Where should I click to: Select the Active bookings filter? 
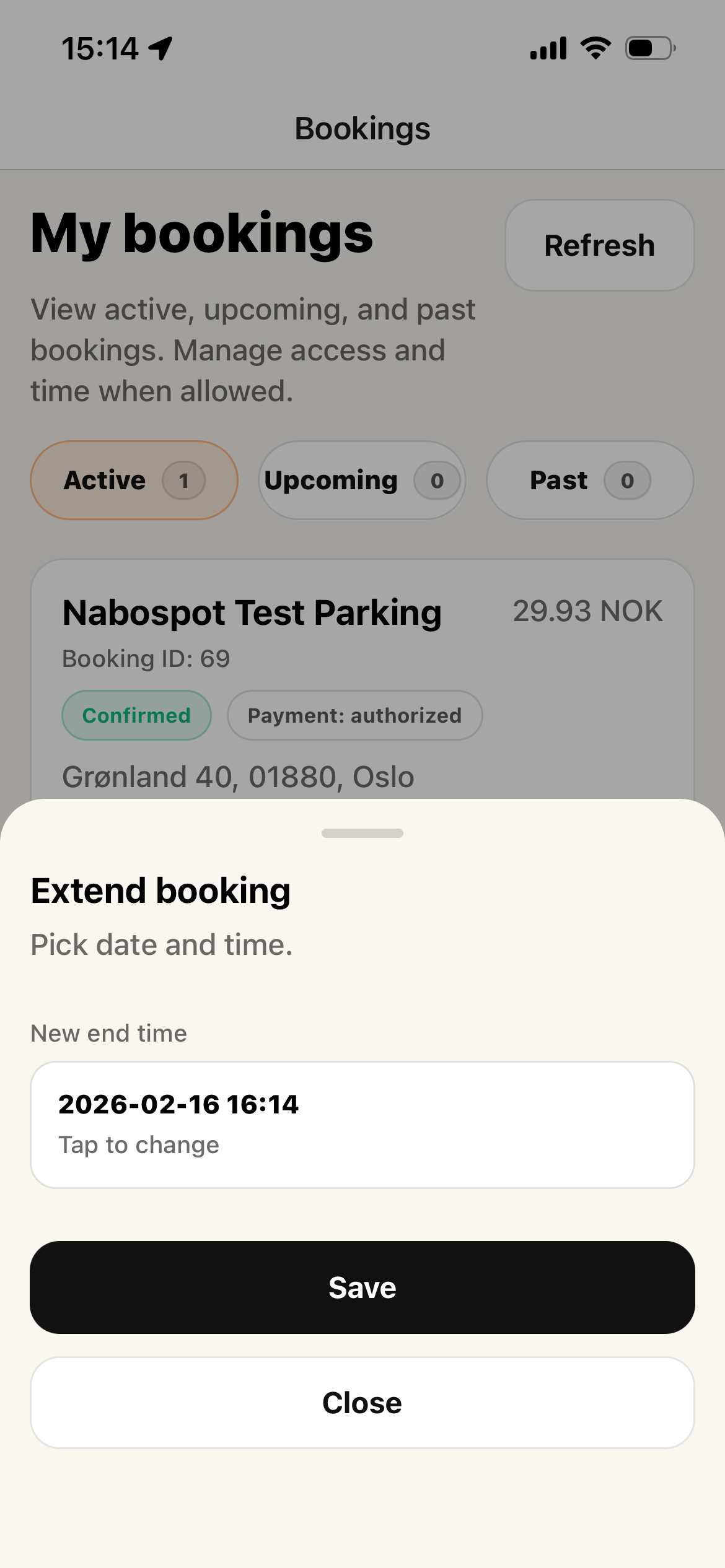[x=134, y=481]
